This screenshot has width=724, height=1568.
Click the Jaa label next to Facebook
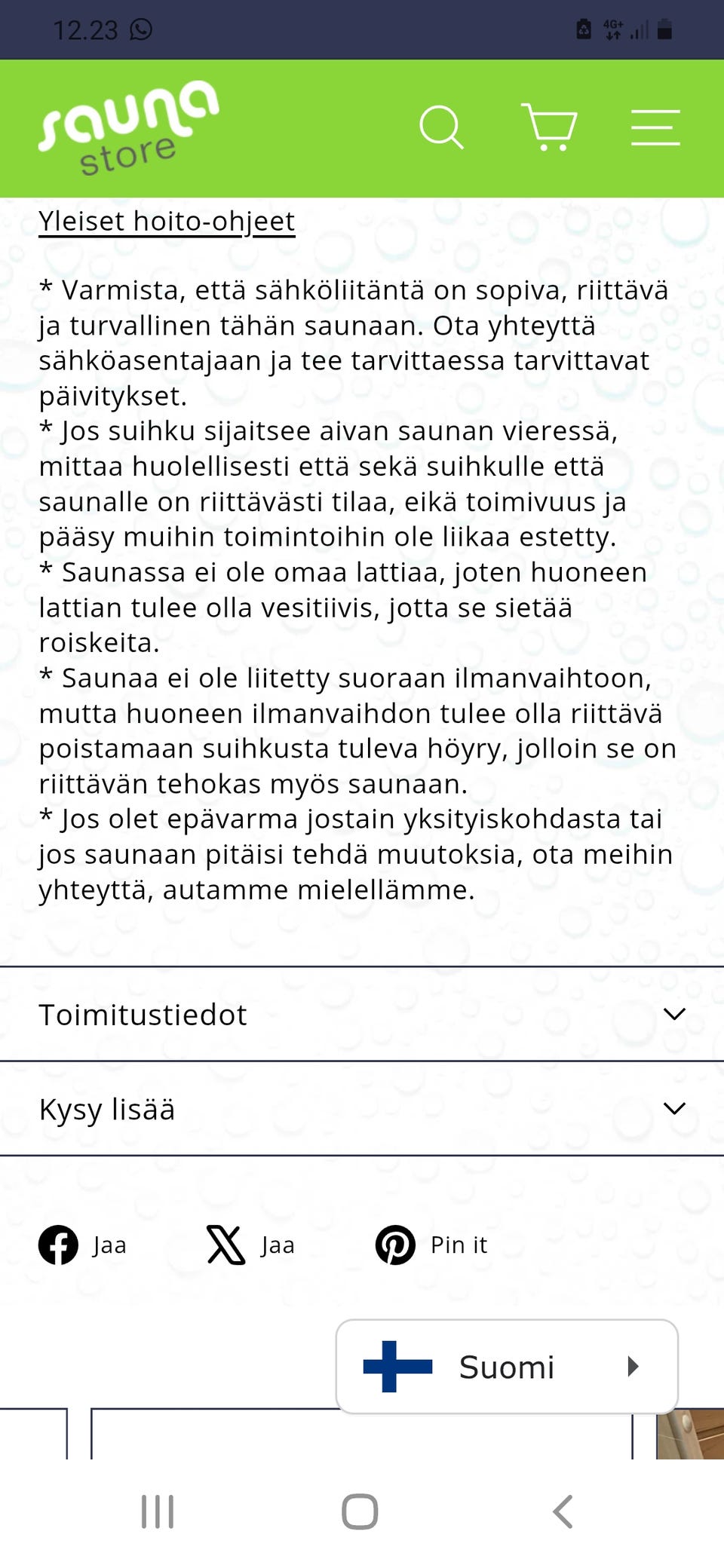(x=109, y=1245)
